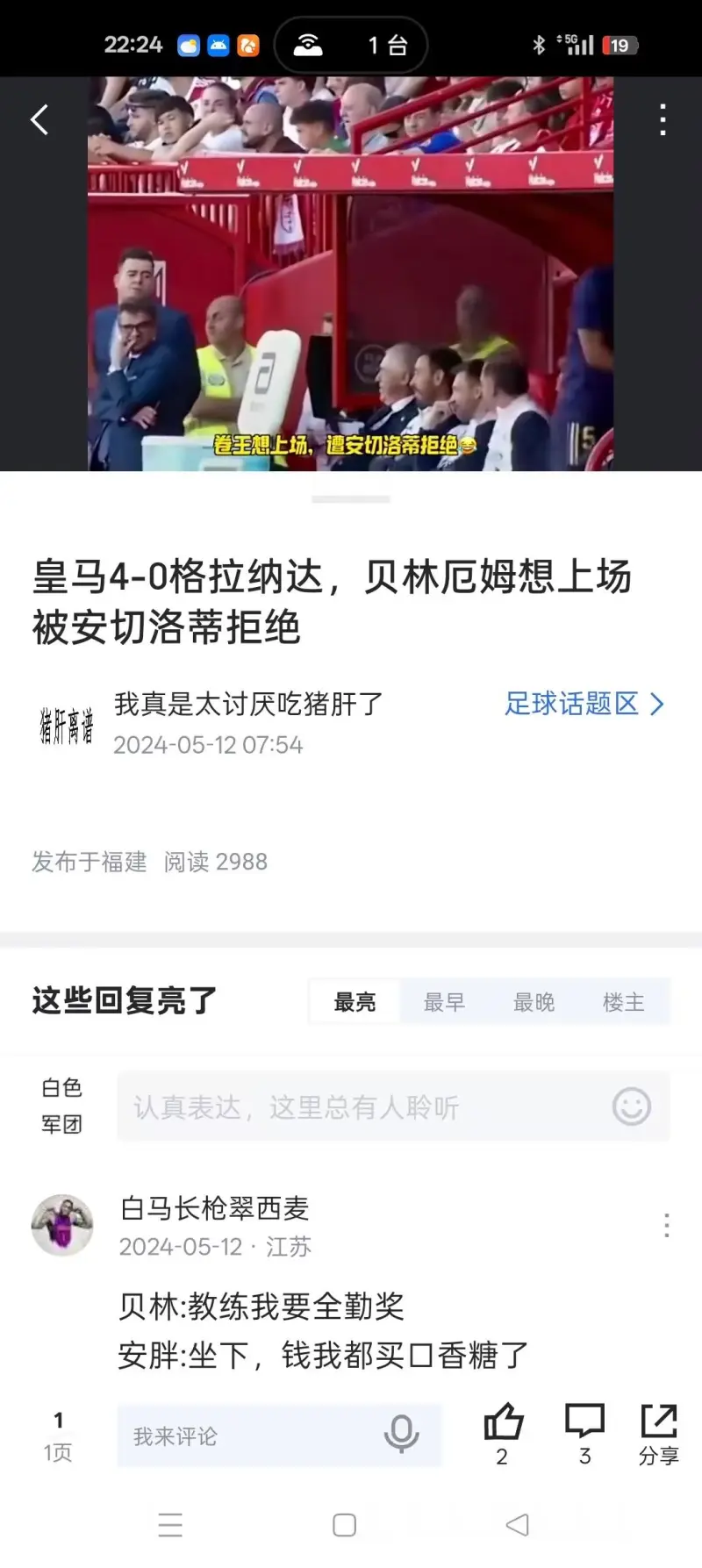Start voice input with microphone icon

point(401,1435)
